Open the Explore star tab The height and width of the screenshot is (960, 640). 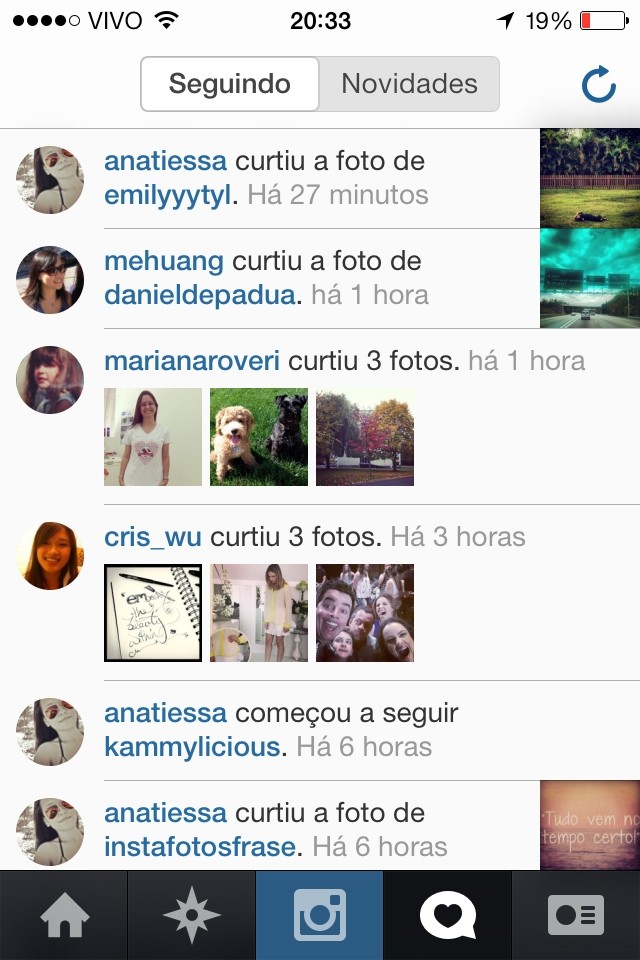click(192, 916)
